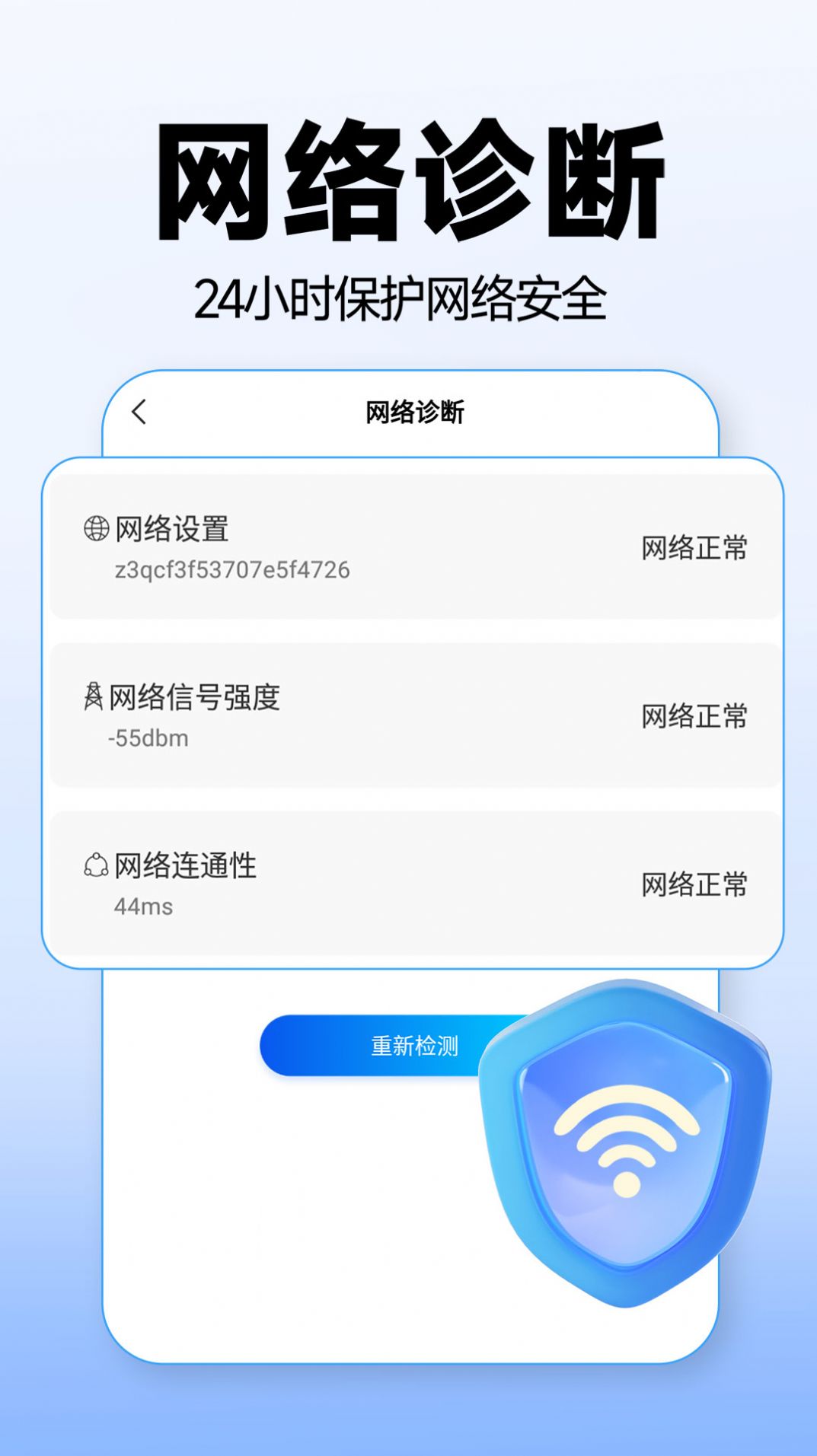The width and height of the screenshot is (817, 1456).
Task: Tap the z3qcf3f53707e5f4726 network identifier
Action: pos(232,568)
